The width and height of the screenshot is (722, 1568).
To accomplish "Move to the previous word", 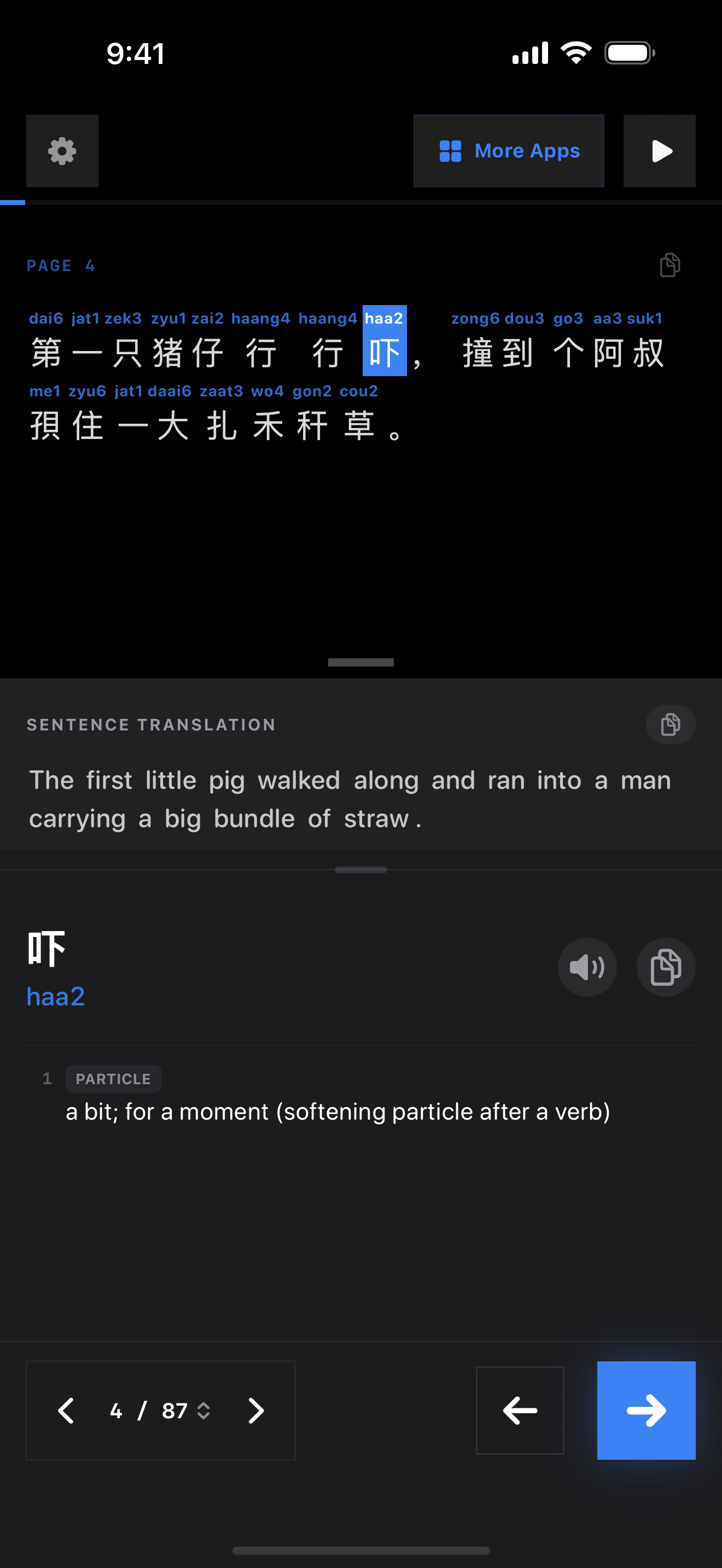I will tap(519, 1411).
